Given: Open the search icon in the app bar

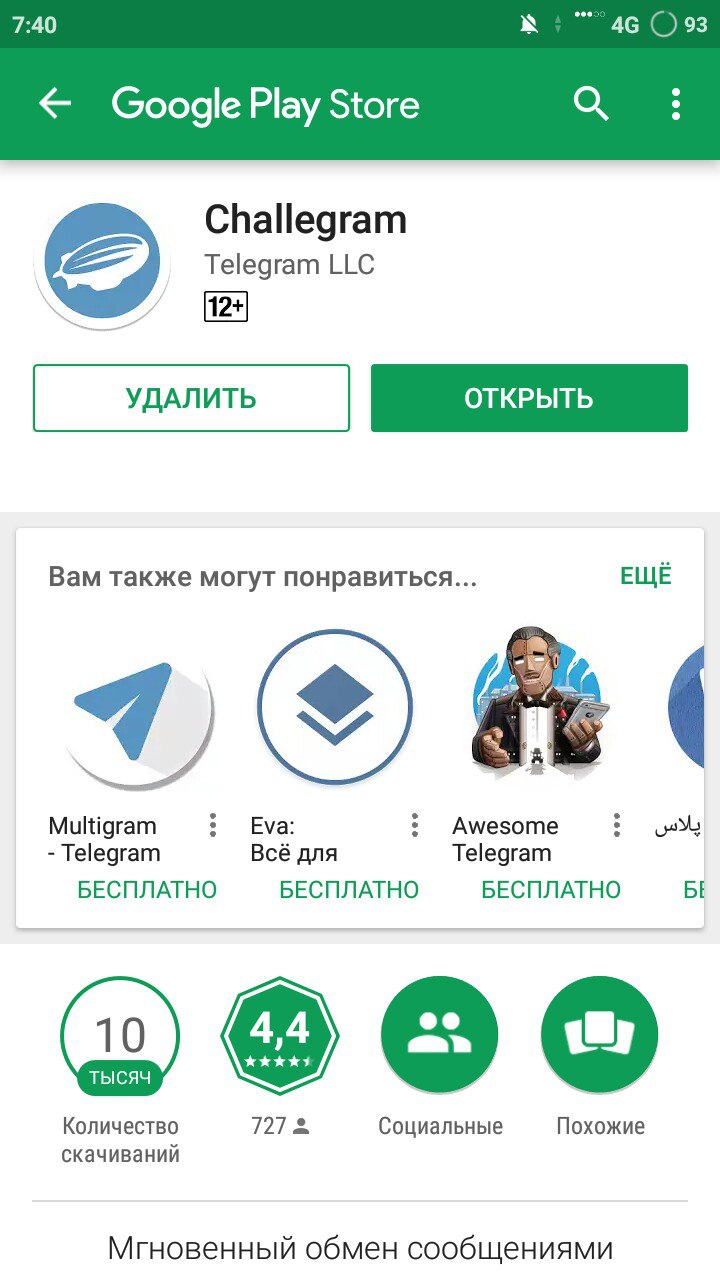Looking at the screenshot, I should (x=591, y=104).
